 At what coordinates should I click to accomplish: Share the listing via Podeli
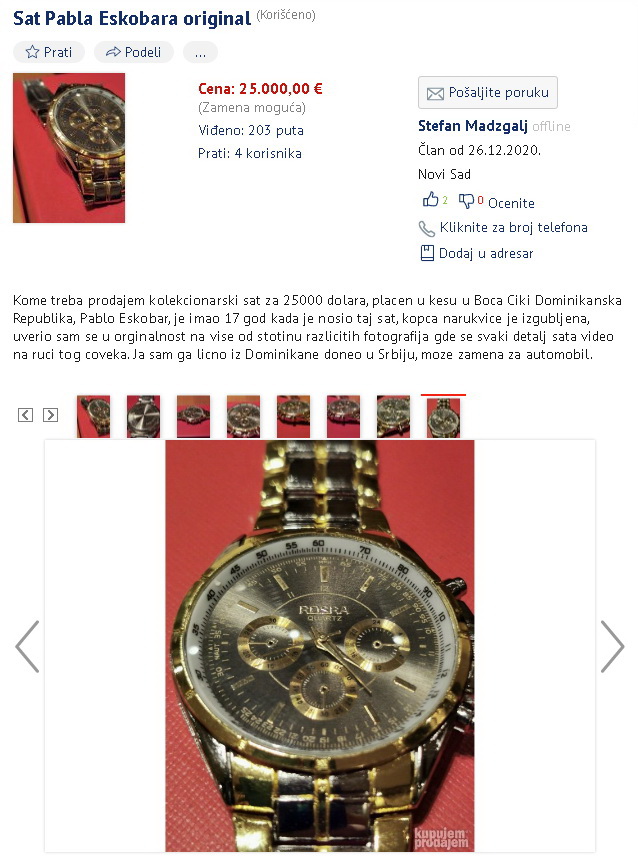pos(133,52)
